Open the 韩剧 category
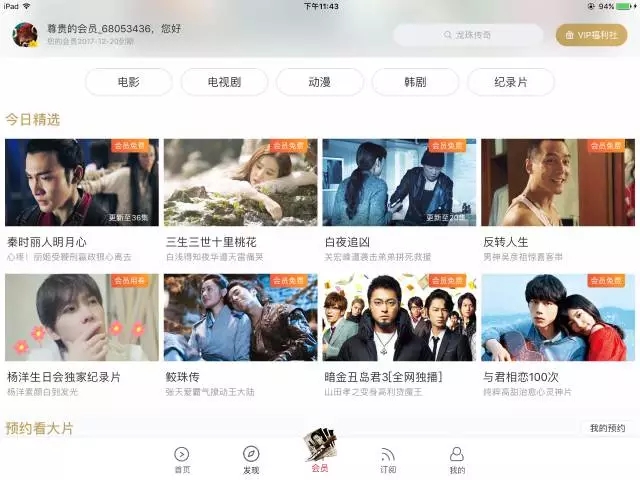 (x=415, y=82)
